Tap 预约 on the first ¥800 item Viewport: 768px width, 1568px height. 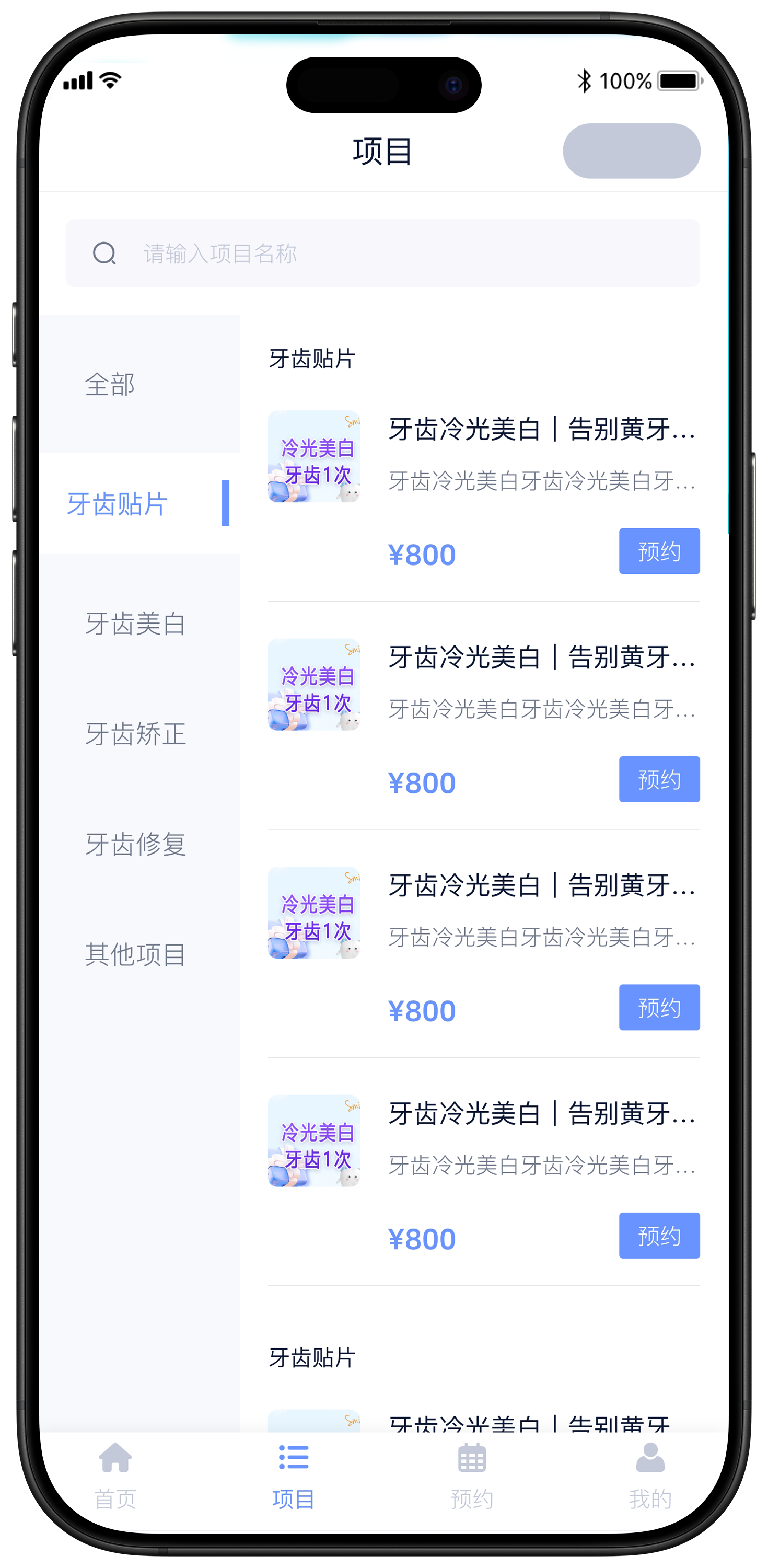(659, 550)
